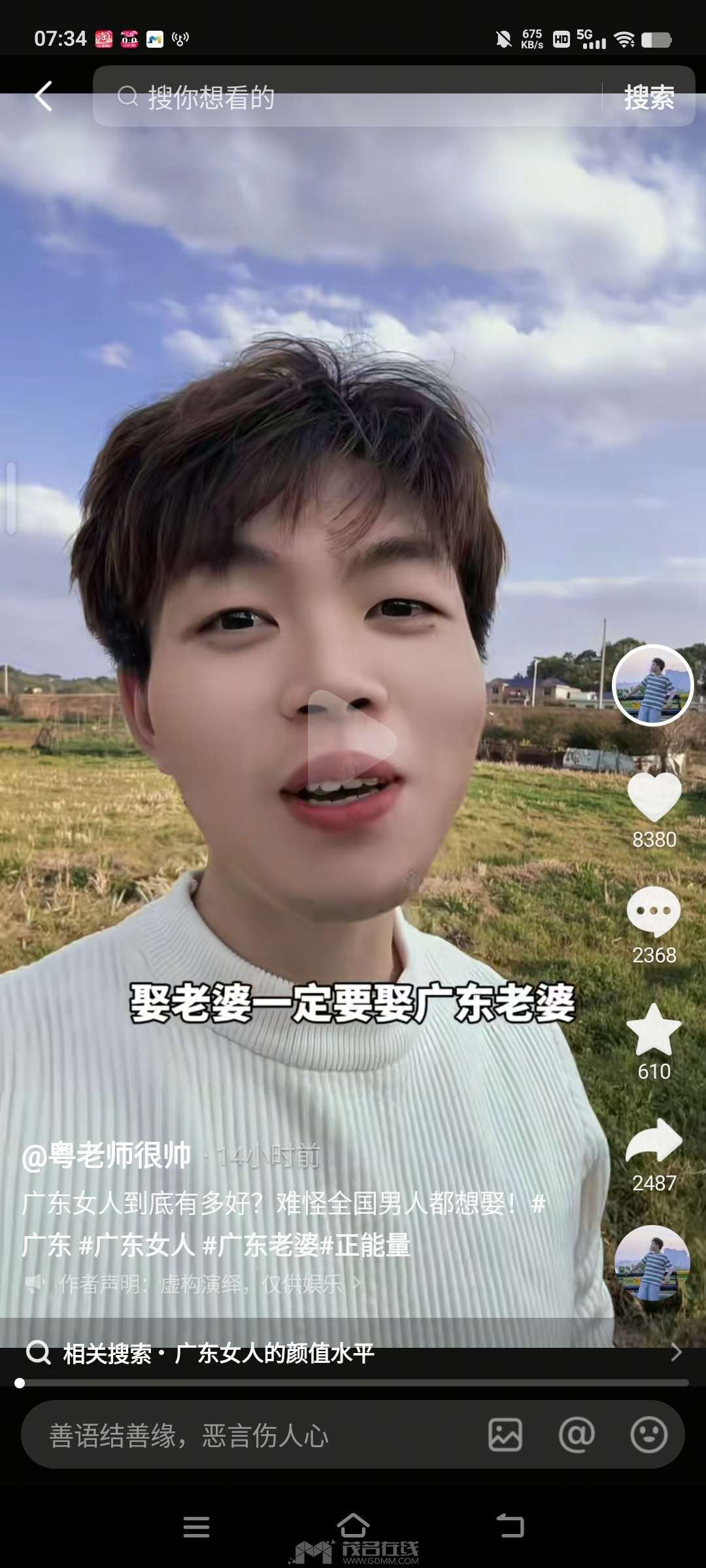Screen dimensions: 706x1568
Task: Tap the 搜索 button
Action: (x=648, y=97)
